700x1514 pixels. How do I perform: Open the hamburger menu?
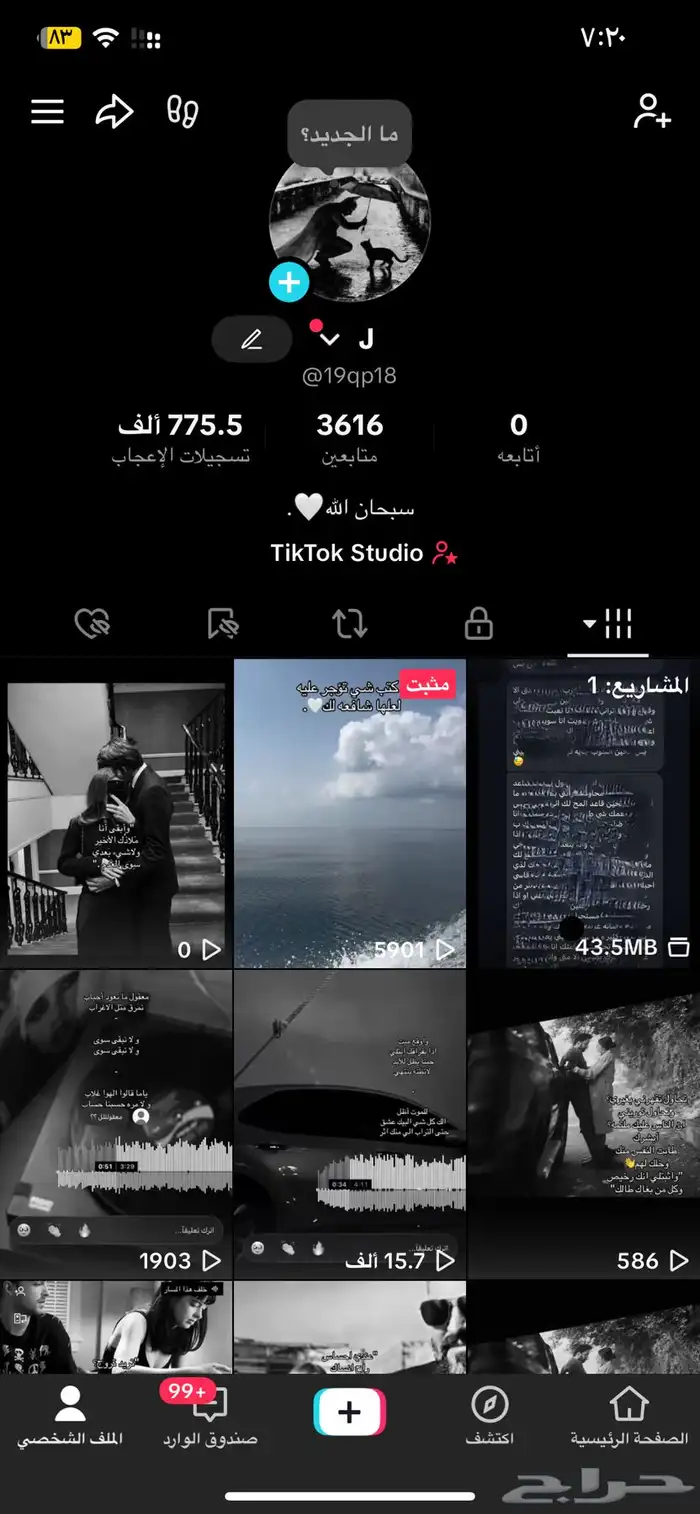[47, 112]
